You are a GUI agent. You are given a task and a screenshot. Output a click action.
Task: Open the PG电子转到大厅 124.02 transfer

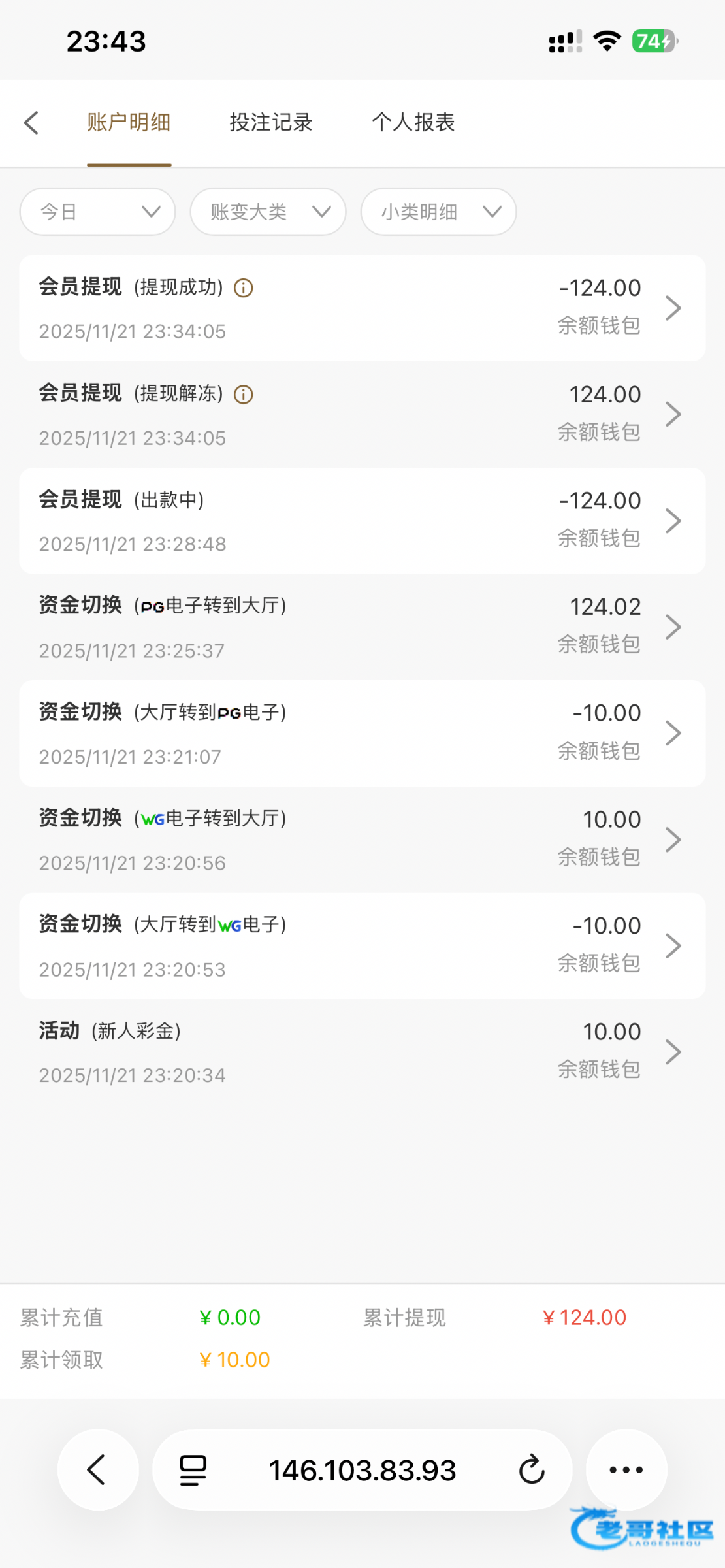pyautogui.click(x=362, y=627)
